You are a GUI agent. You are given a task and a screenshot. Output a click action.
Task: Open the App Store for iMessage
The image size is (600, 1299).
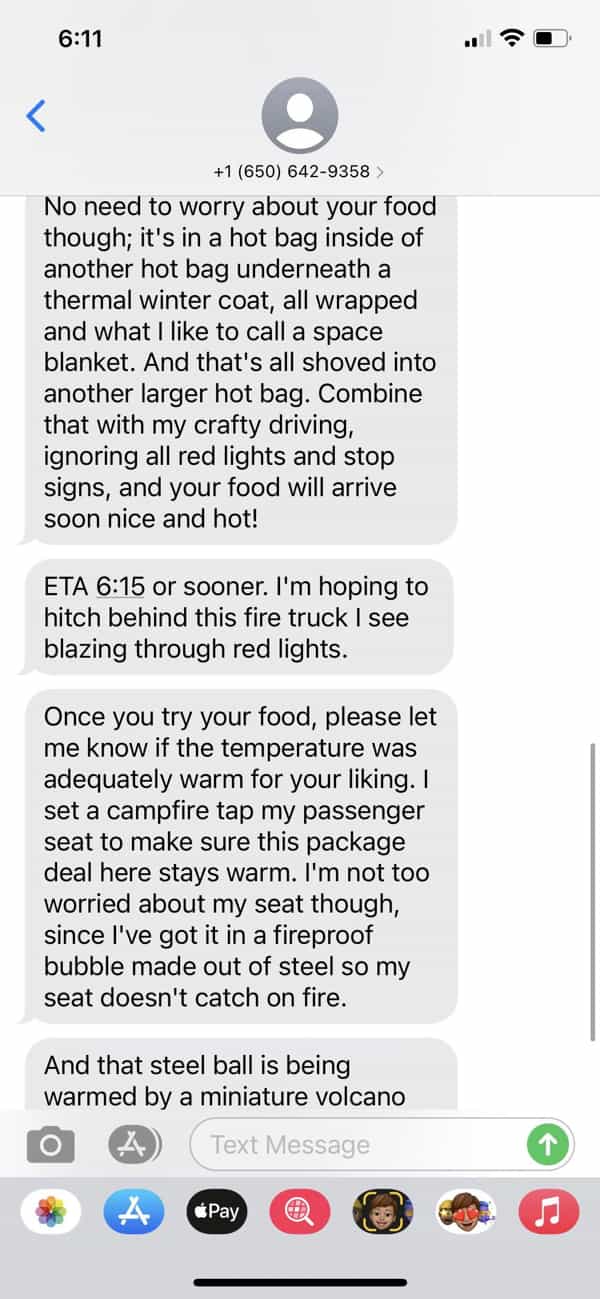pos(133,1212)
